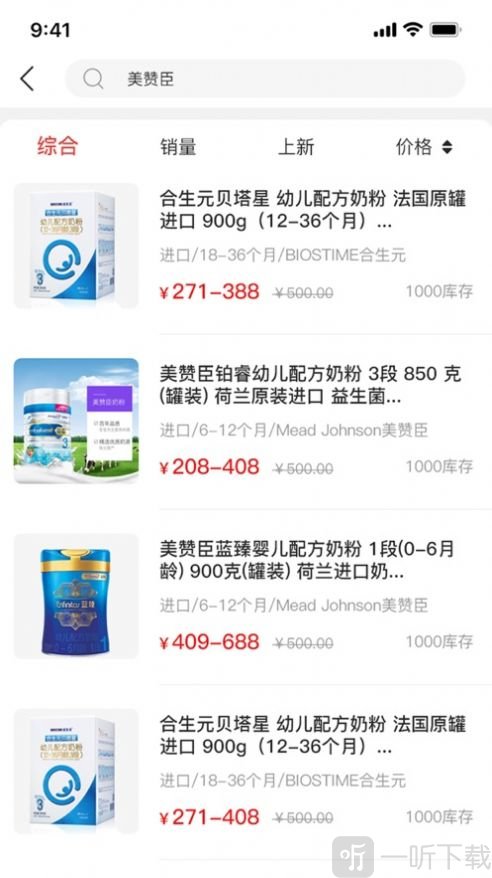The width and height of the screenshot is (492, 878).
Task: Sort results by 价格
Action: point(424,147)
